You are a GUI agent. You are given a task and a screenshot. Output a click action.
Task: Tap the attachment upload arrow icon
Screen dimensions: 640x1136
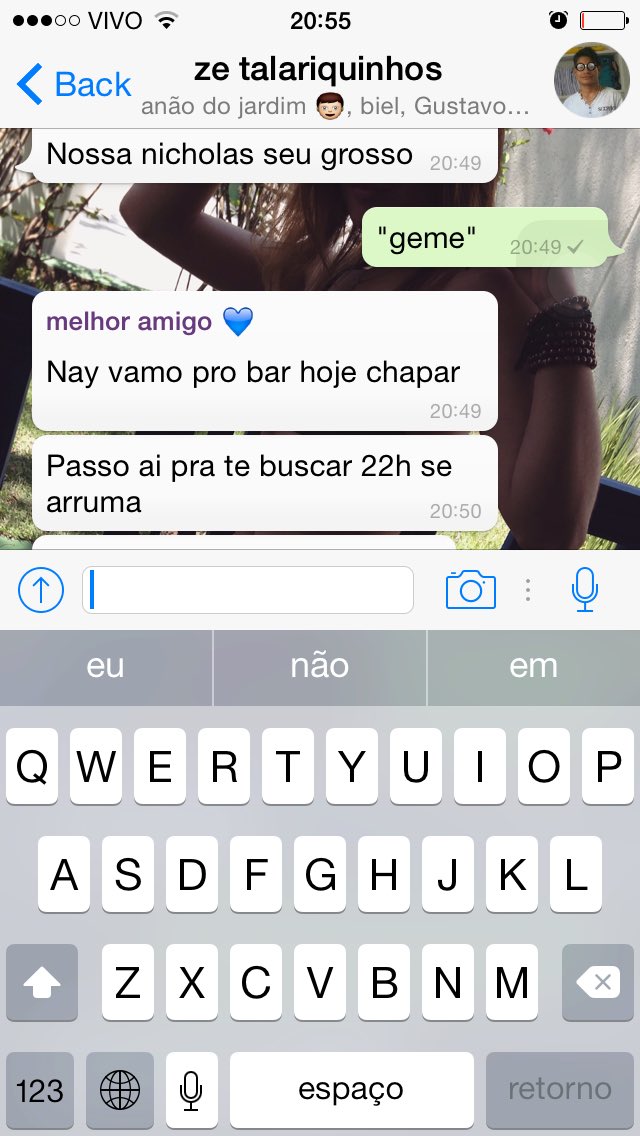pyautogui.click(x=41, y=590)
